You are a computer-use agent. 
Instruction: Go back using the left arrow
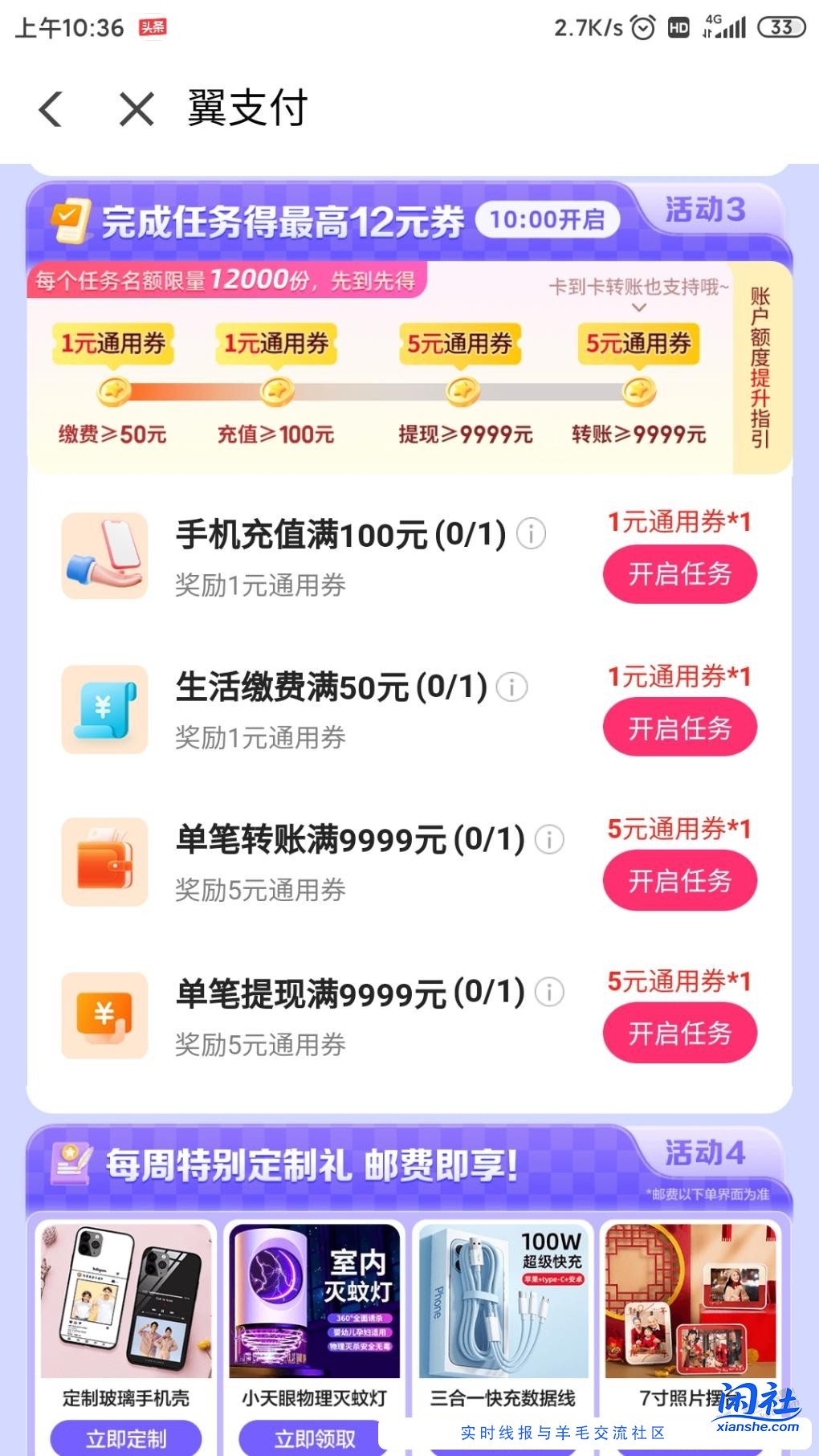coord(51,110)
